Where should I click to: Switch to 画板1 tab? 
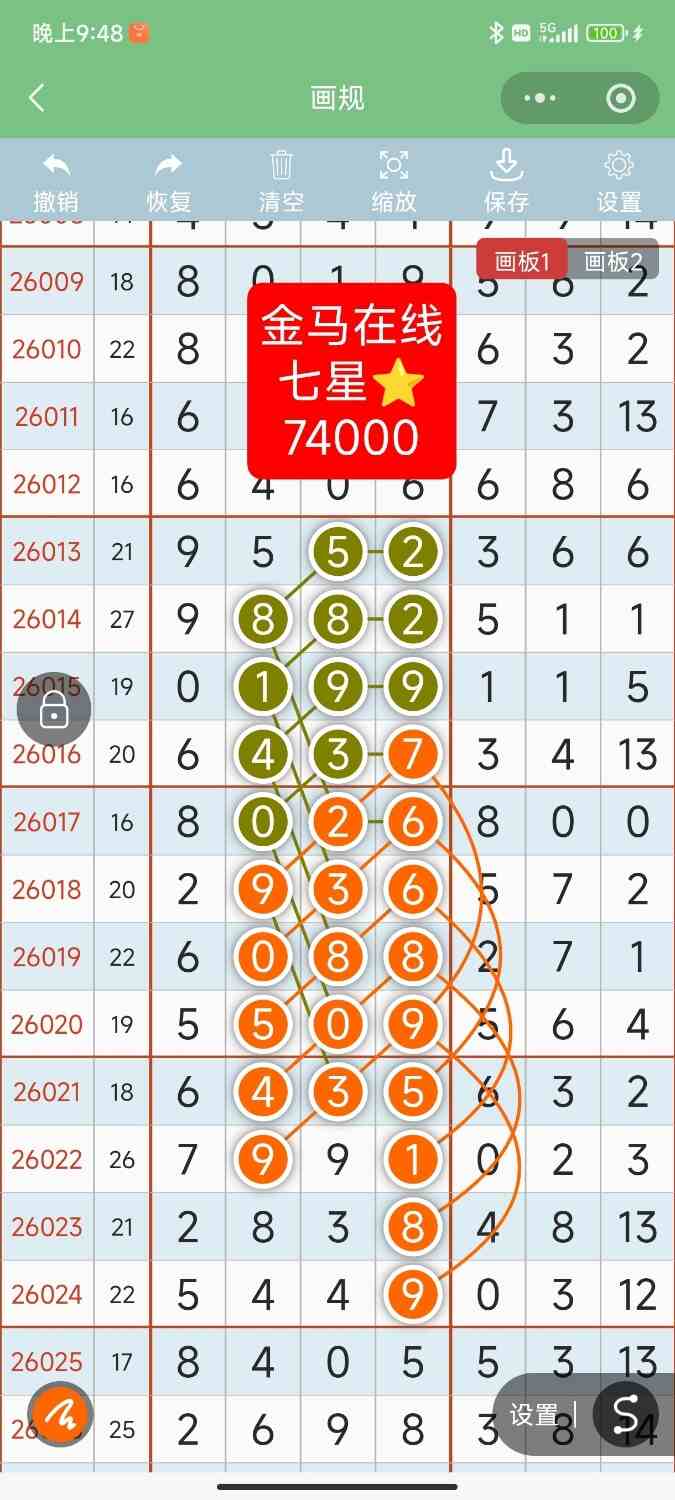(x=522, y=262)
